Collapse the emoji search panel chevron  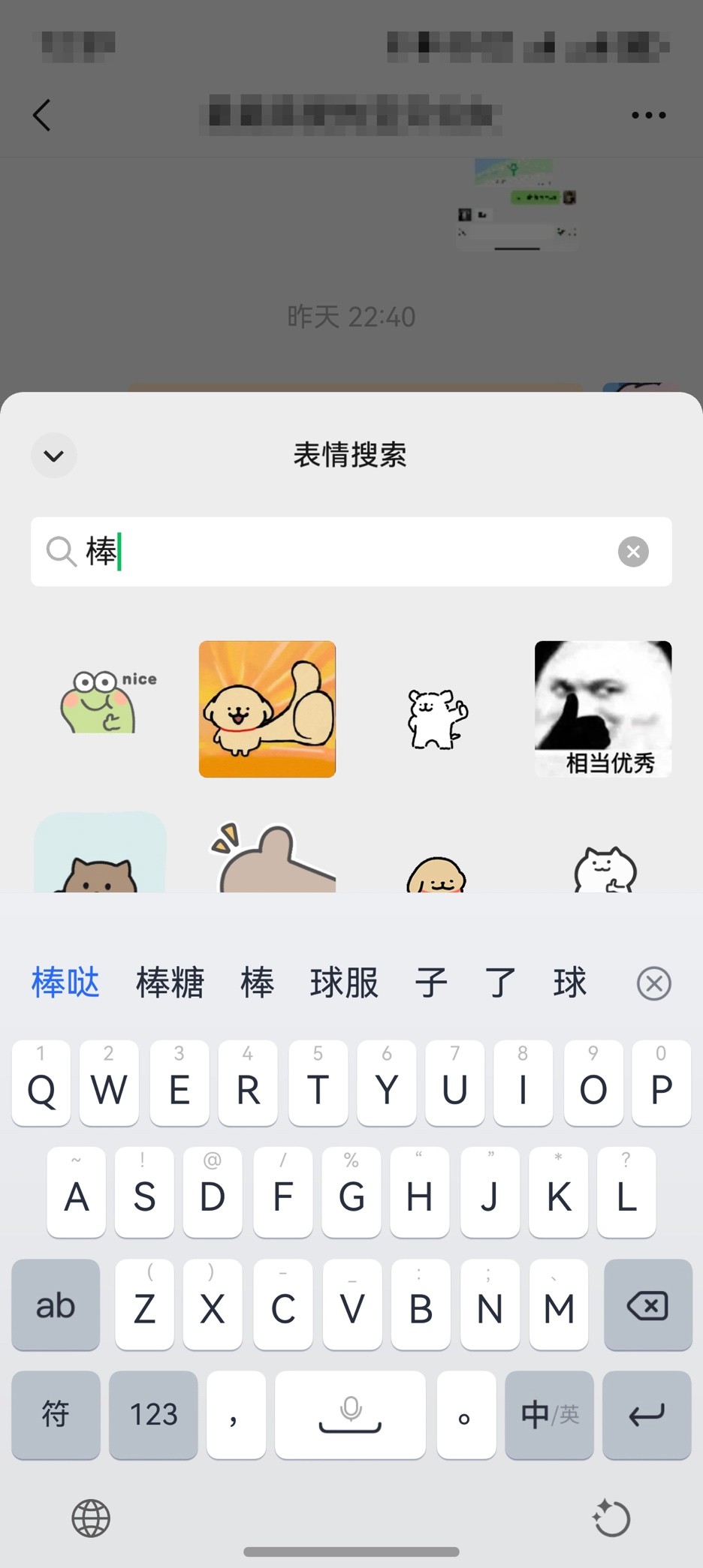coord(53,456)
